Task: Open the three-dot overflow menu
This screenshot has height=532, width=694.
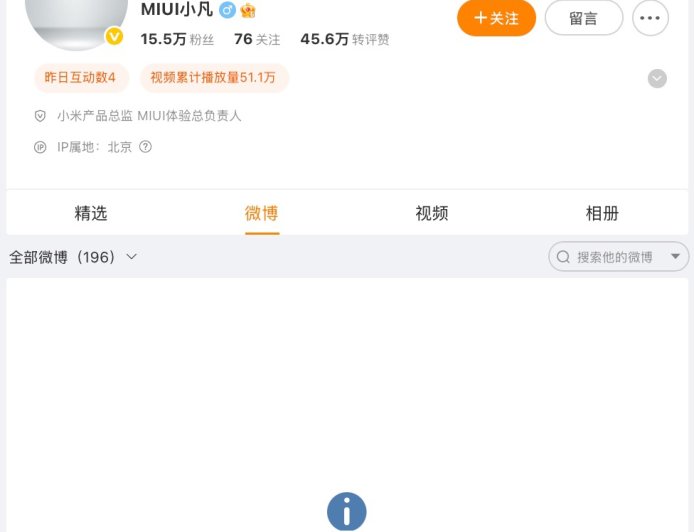Action: (x=650, y=18)
